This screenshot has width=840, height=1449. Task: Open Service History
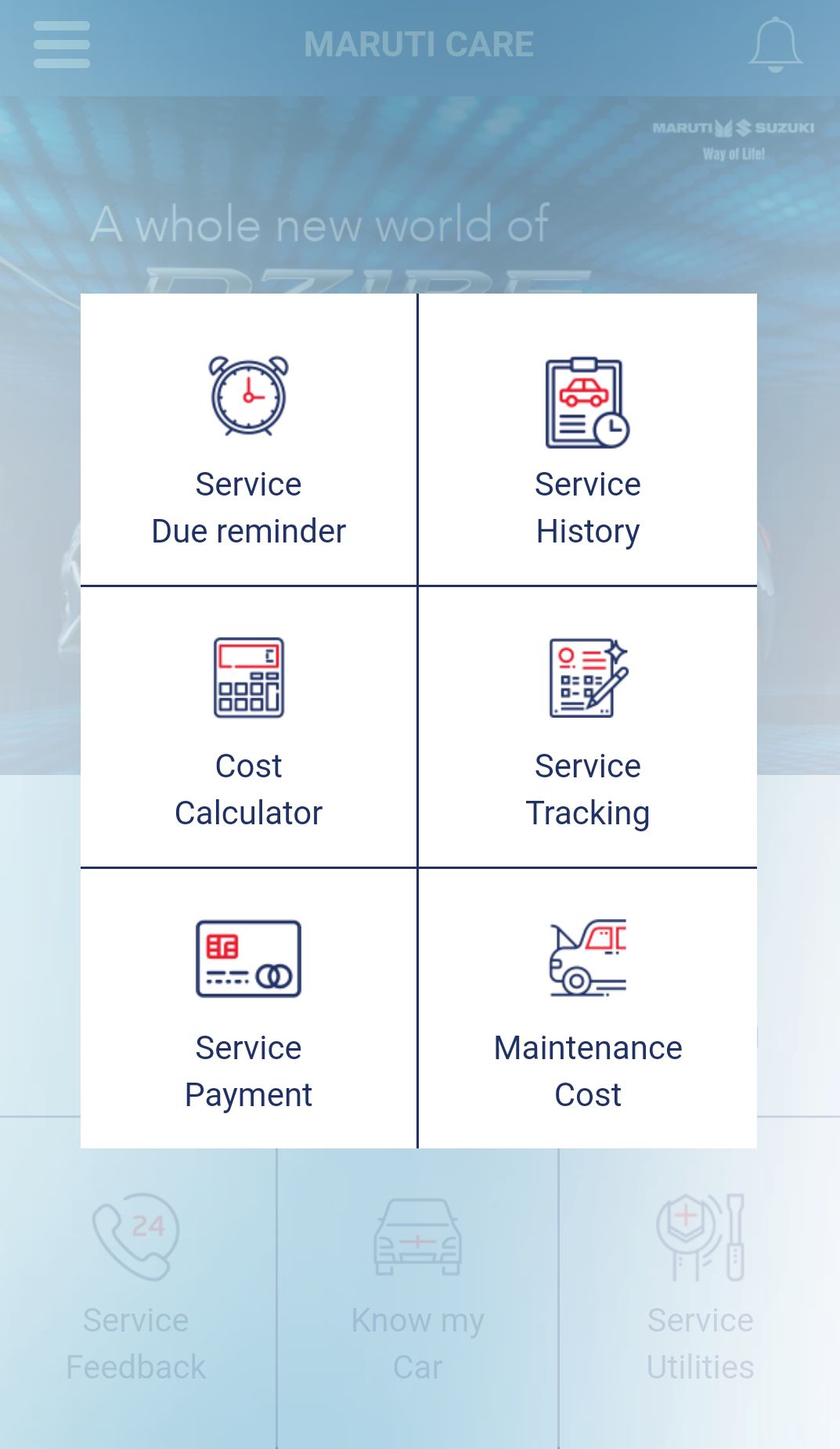click(588, 439)
